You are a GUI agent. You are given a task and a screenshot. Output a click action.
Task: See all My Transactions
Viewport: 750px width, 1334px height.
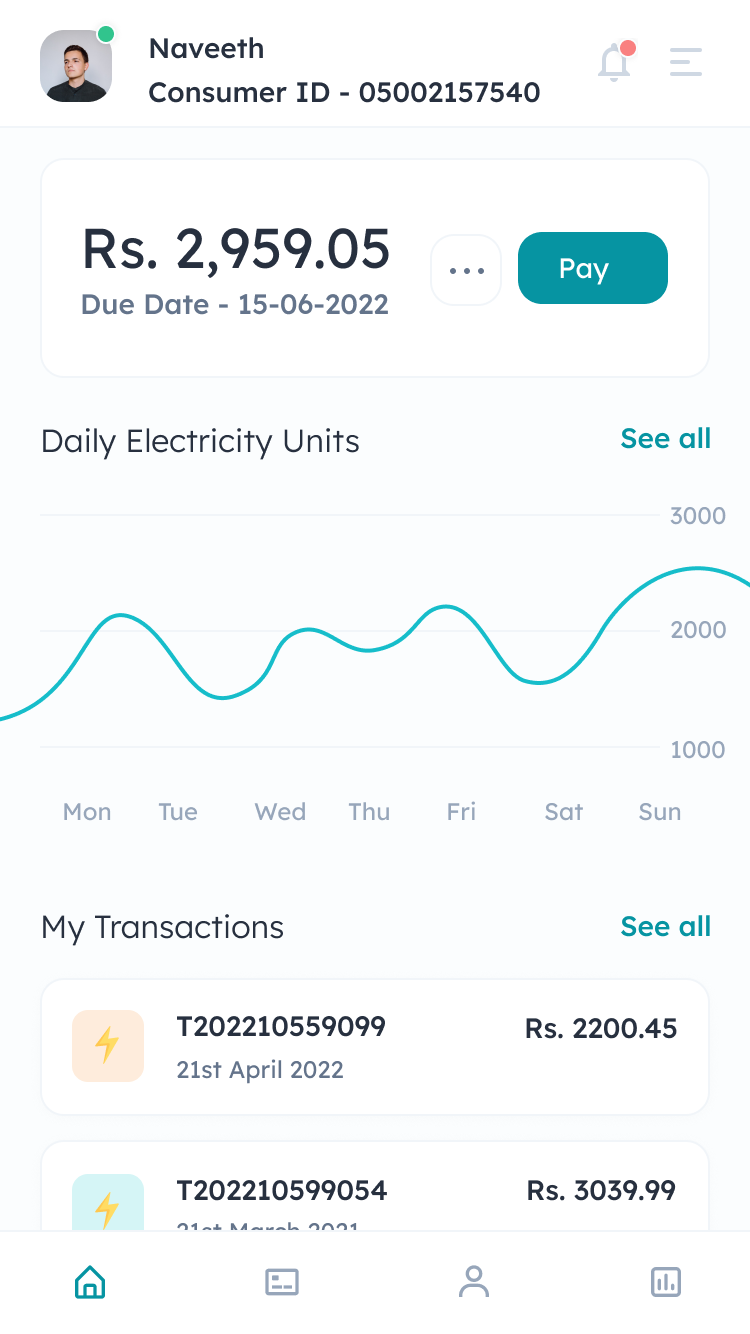(665, 927)
